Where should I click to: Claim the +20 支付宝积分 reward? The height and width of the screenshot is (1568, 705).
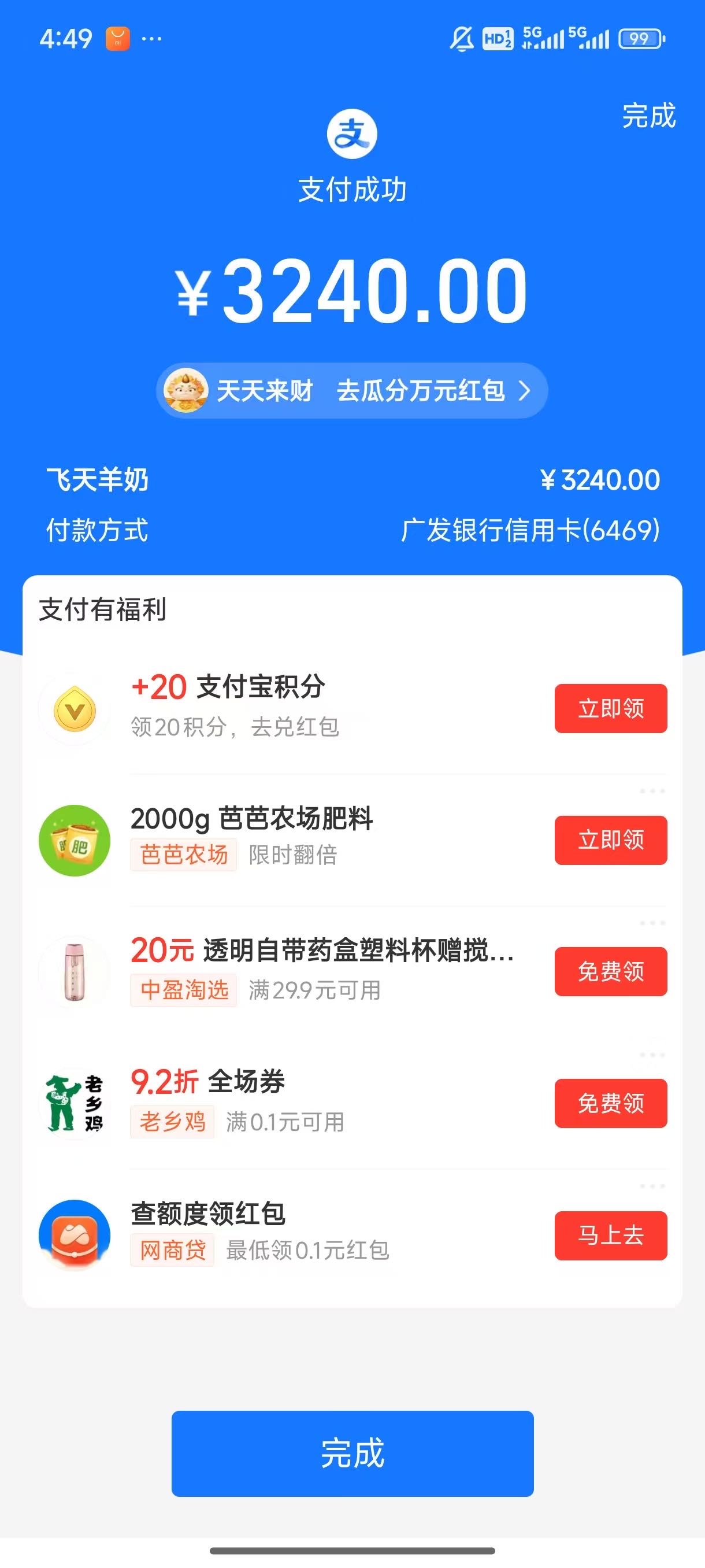pyautogui.click(x=610, y=708)
